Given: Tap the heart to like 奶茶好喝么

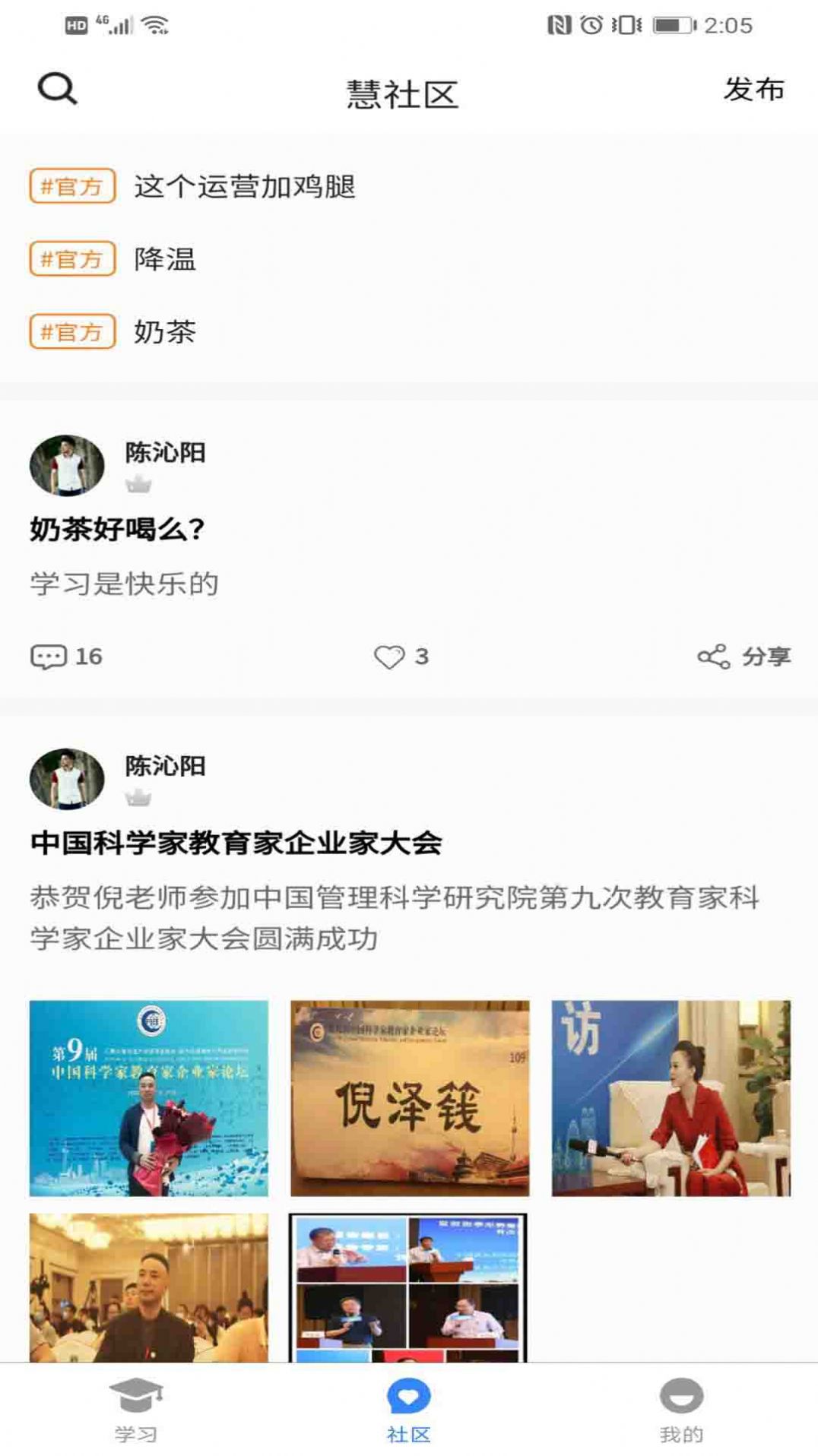Looking at the screenshot, I should 391,655.
